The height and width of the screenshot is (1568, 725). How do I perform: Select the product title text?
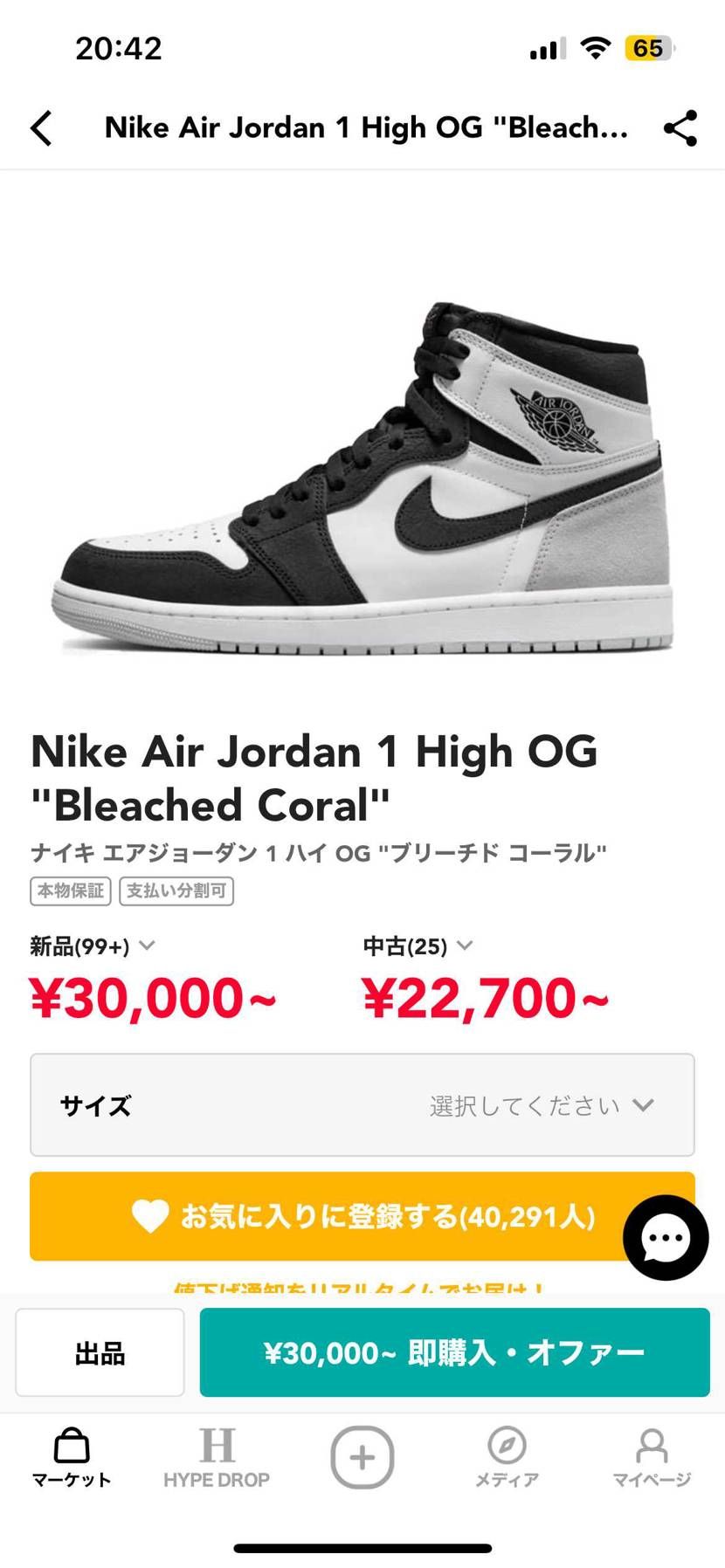(314, 777)
